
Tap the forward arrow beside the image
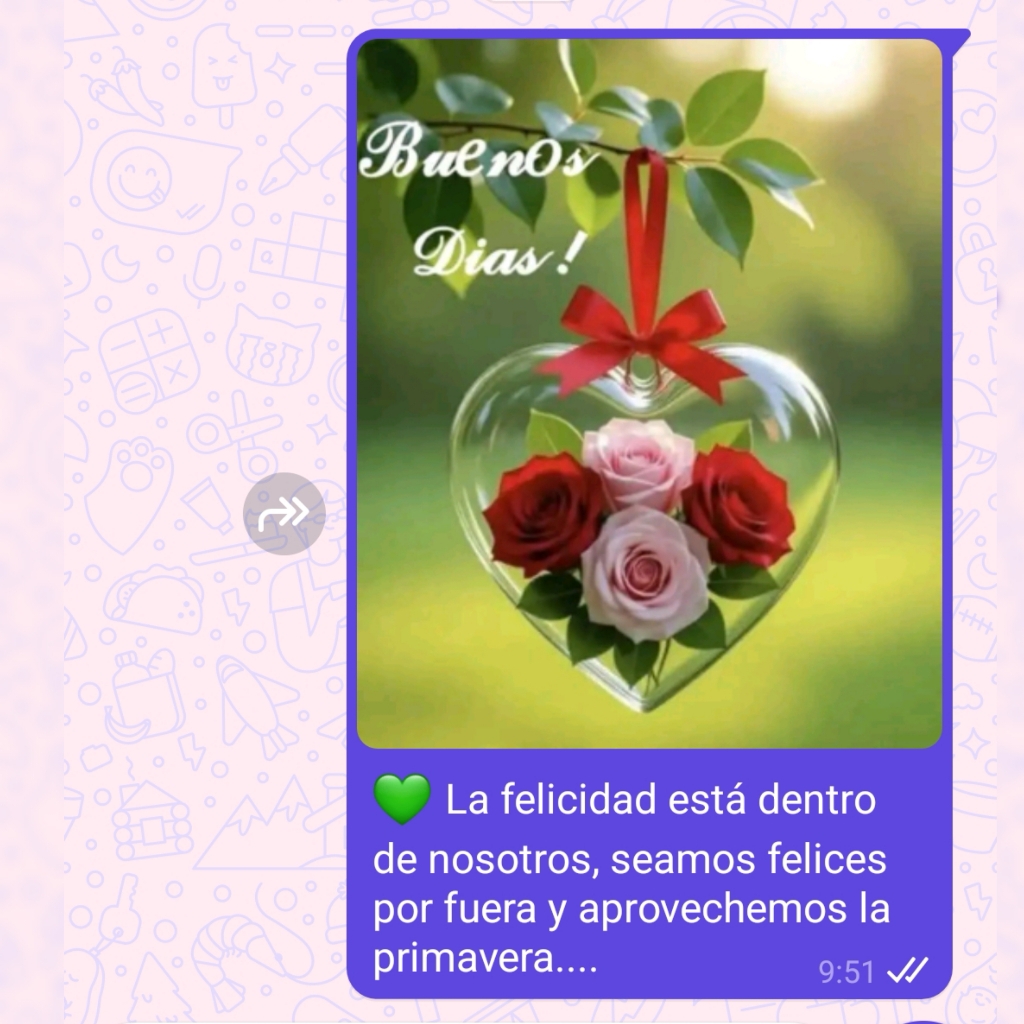click(284, 513)
